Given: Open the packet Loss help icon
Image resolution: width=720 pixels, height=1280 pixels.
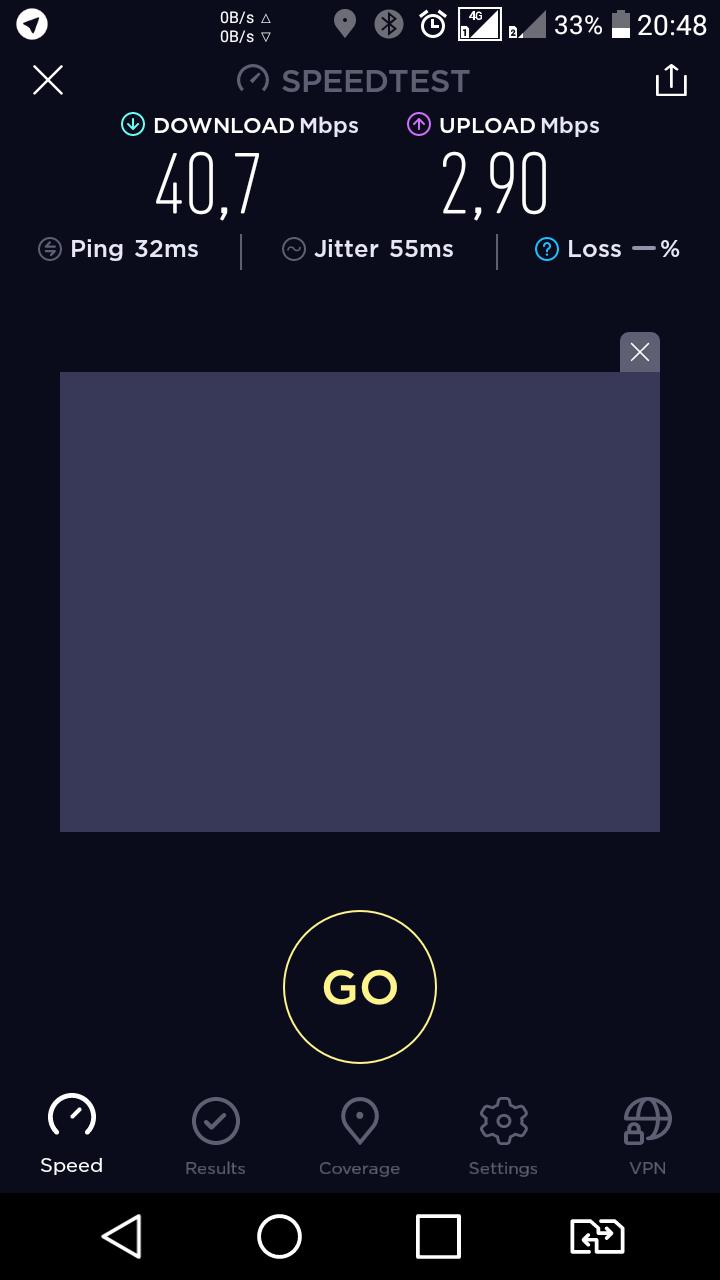Looking at the screenshot, I should 546,249.
